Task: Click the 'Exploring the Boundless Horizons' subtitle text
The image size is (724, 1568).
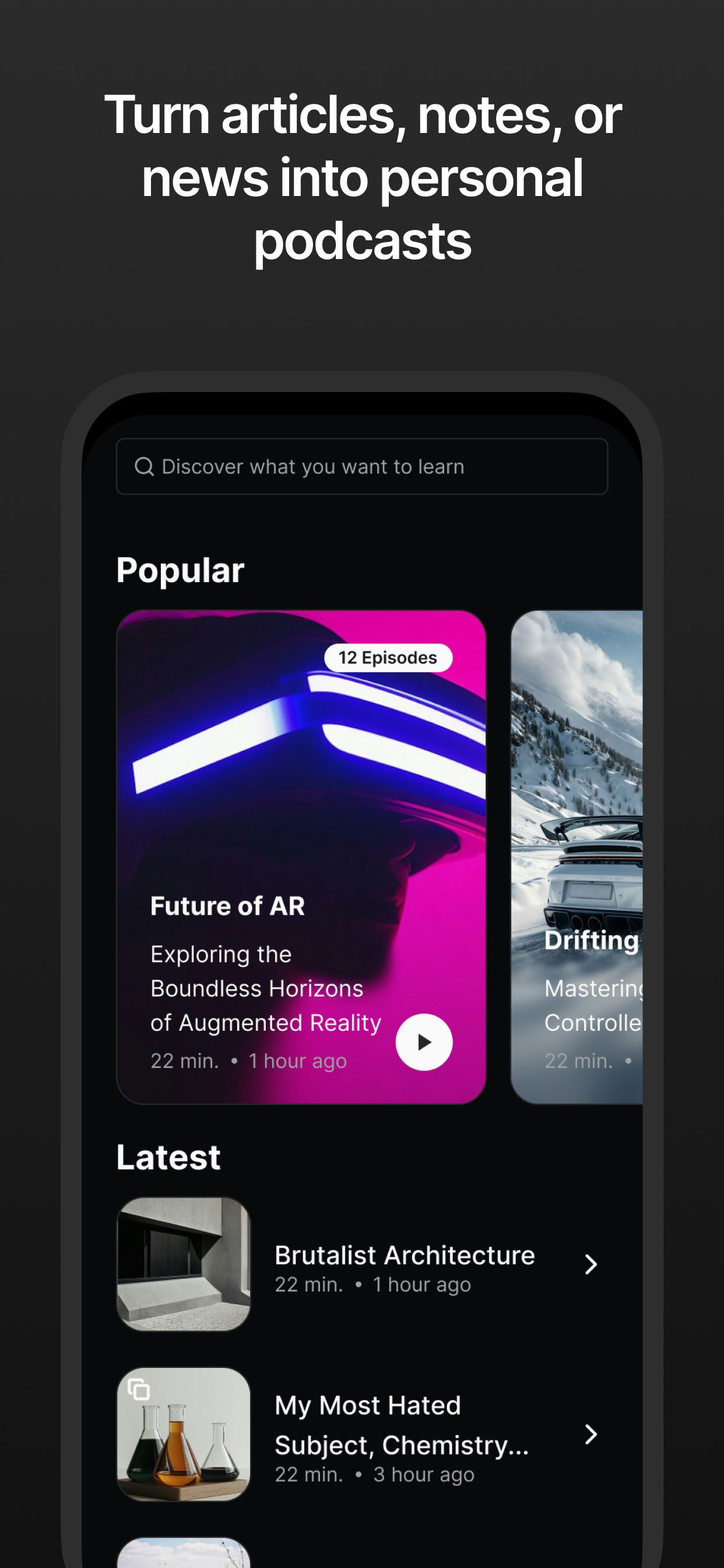Action: tap(265, 989)
